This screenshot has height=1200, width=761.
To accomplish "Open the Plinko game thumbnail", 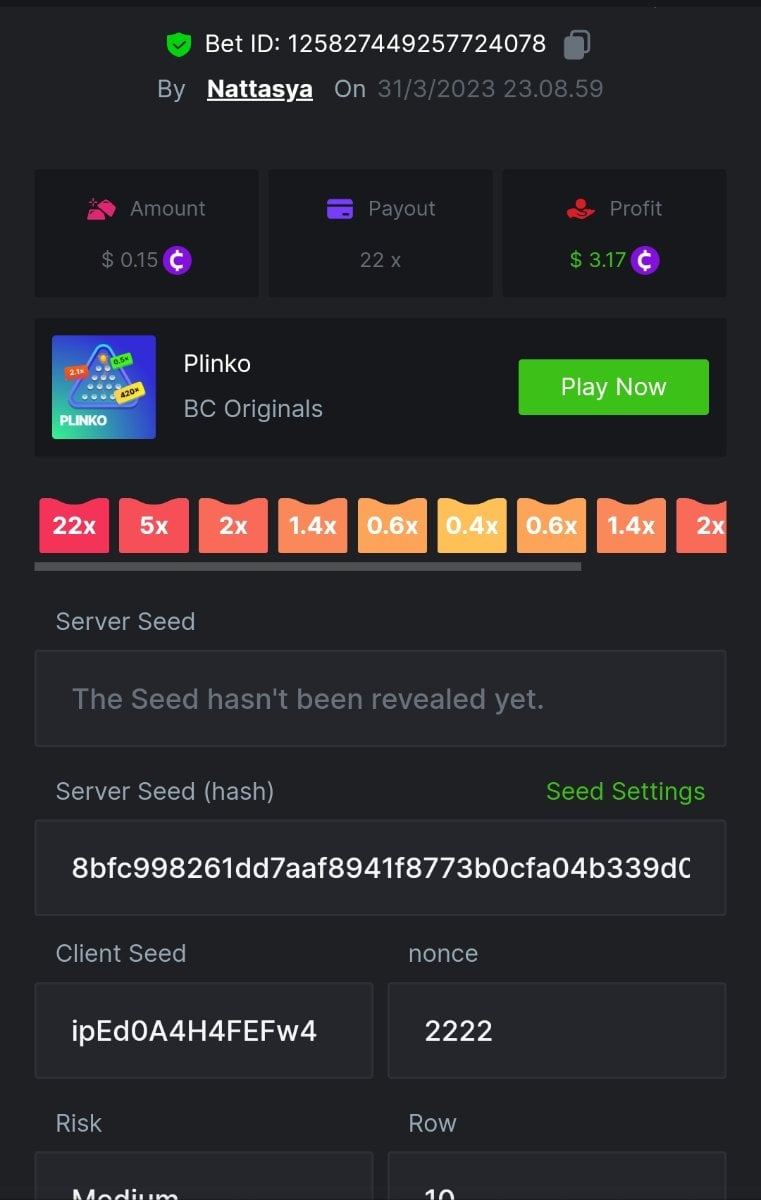I will [104, 387].
